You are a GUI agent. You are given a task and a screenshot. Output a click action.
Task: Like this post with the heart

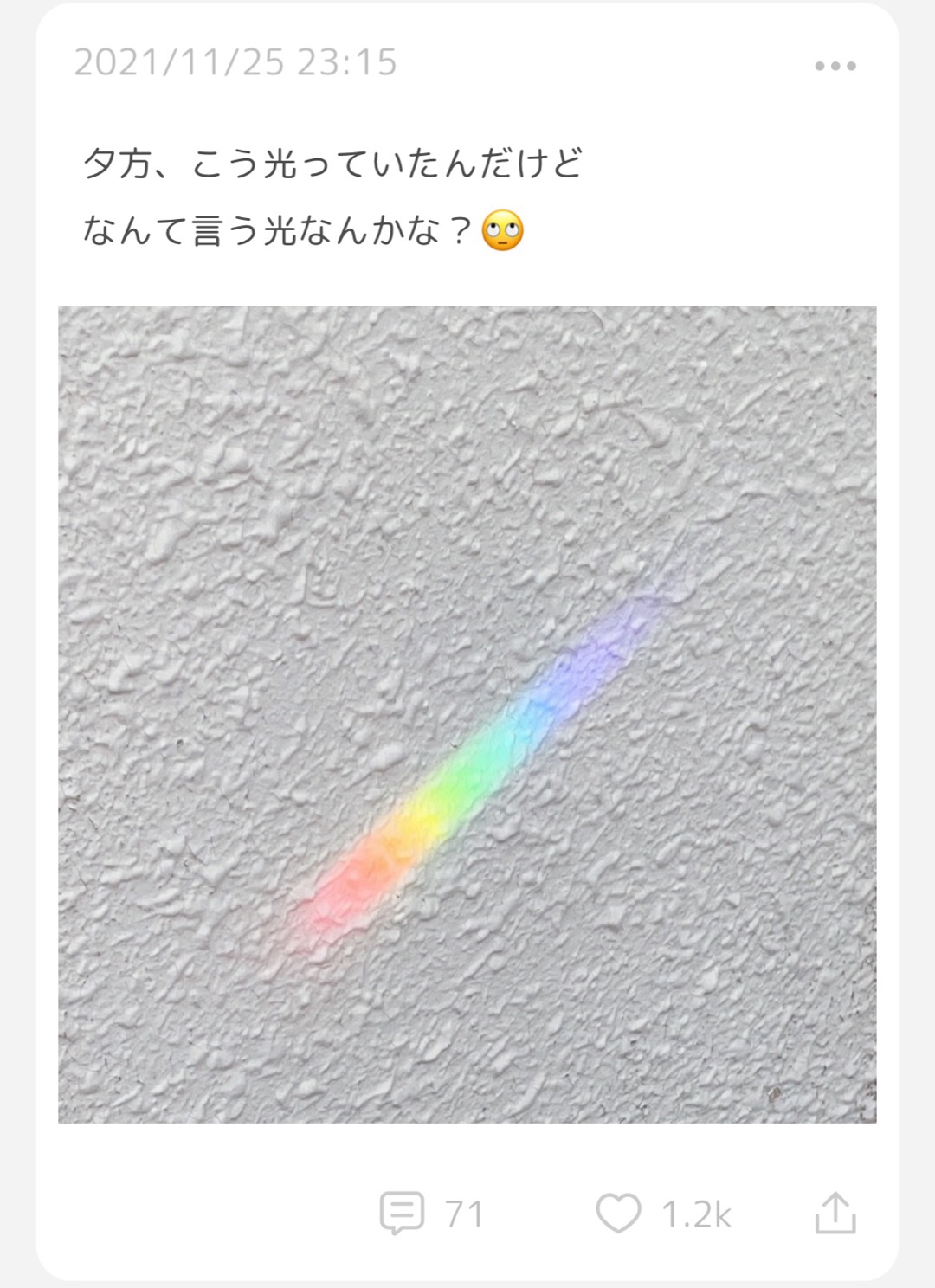pyautogui.click(x=618, y=1214)
